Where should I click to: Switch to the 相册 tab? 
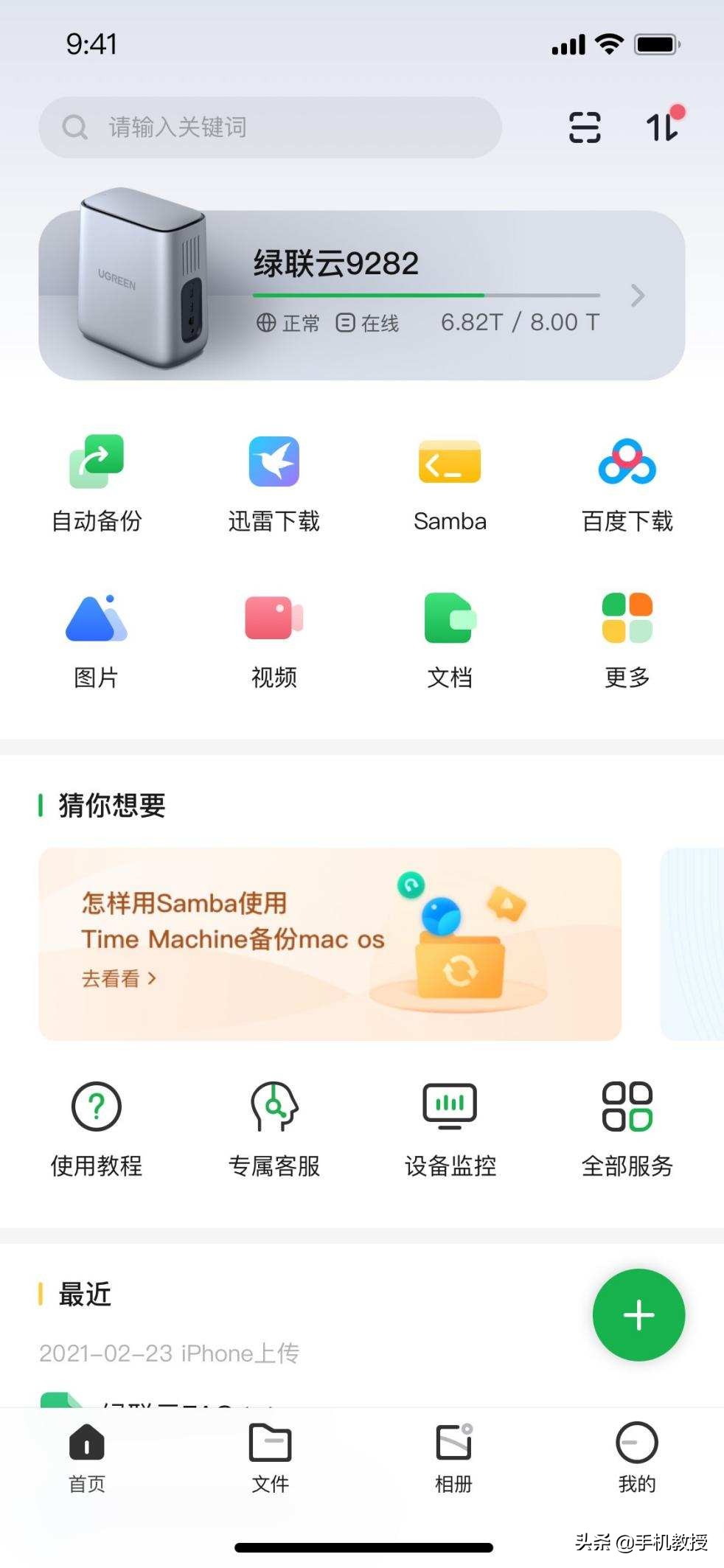pyautogui.click(x=453, y=1457)
